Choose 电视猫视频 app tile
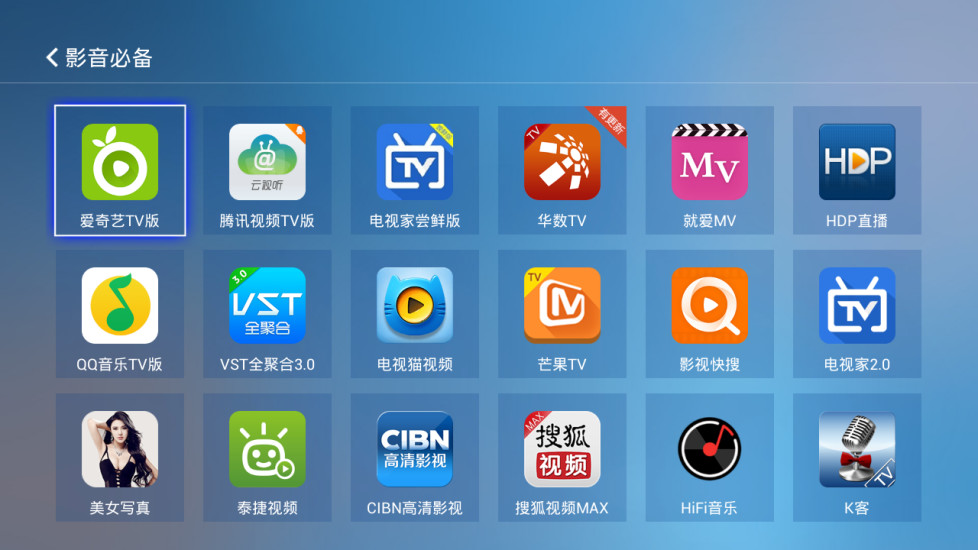Viewport: 978px width, 550px height. (x=415, y=314)
